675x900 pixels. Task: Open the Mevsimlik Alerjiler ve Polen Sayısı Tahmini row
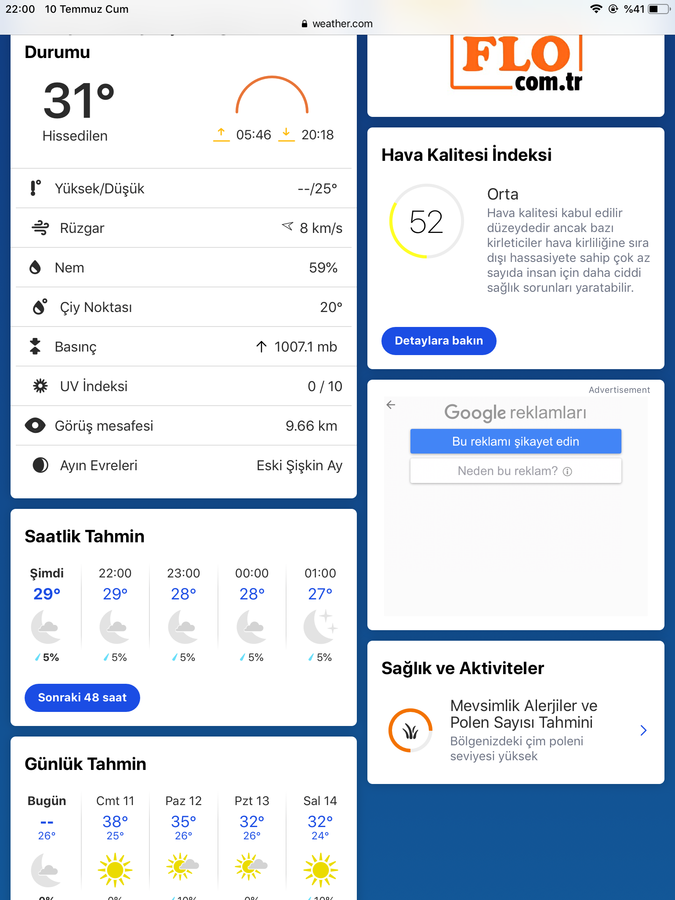515,731
